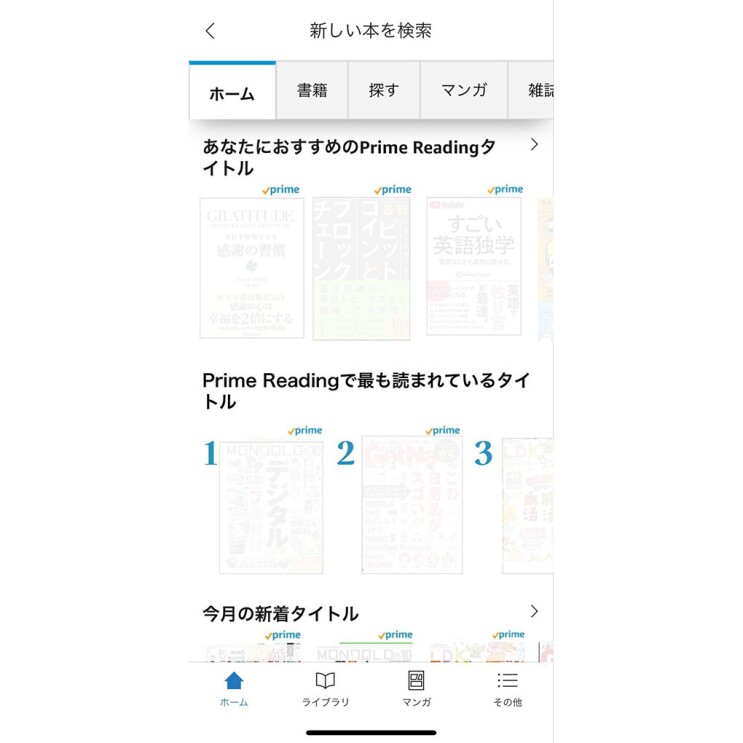Expand the あなたにおすすめのPrime Reading list arrow
This screenshot has width=743, height=743.
click(534, 145)
